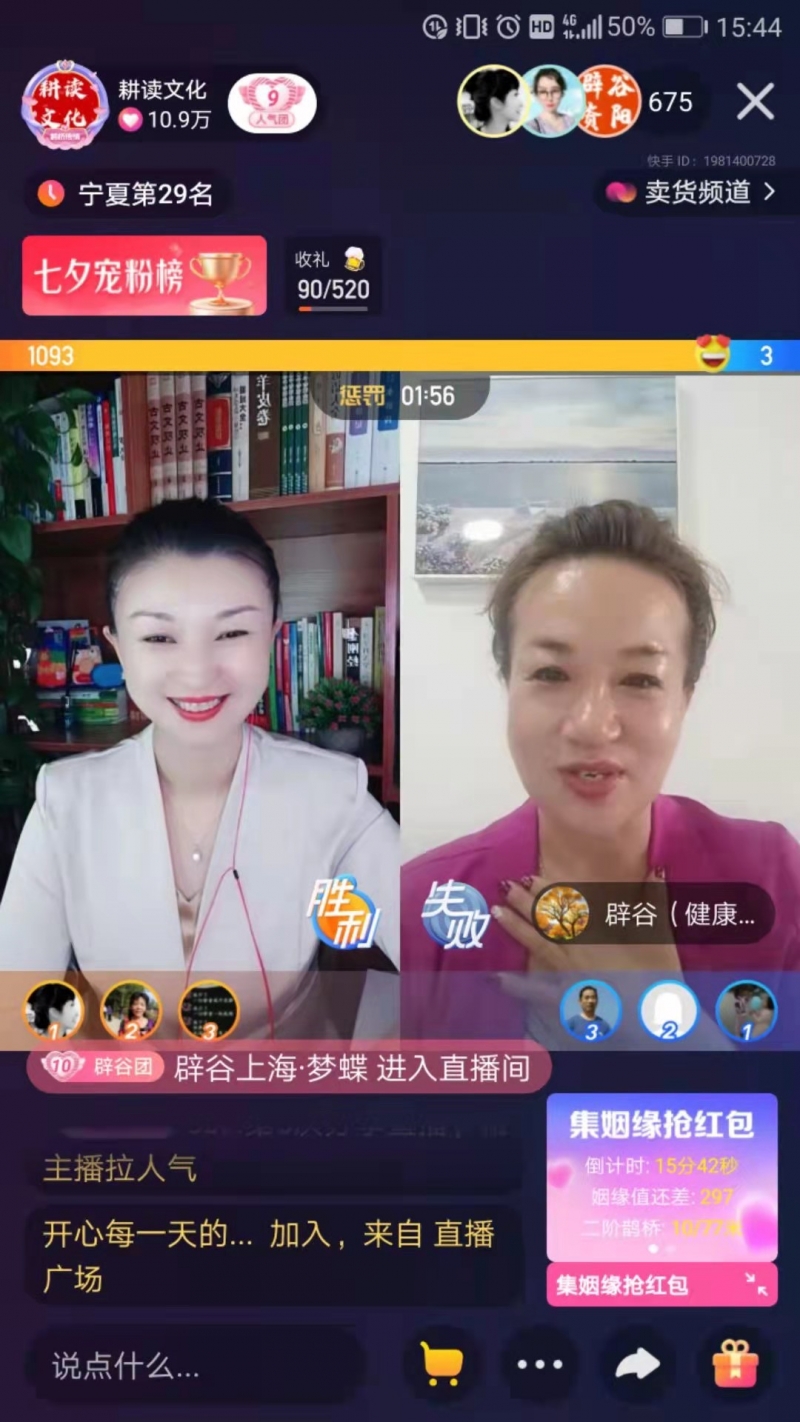This screenshot has width=800, height=1422.
Task: Open the more options menu
Action: click(x=540, y=1364)
